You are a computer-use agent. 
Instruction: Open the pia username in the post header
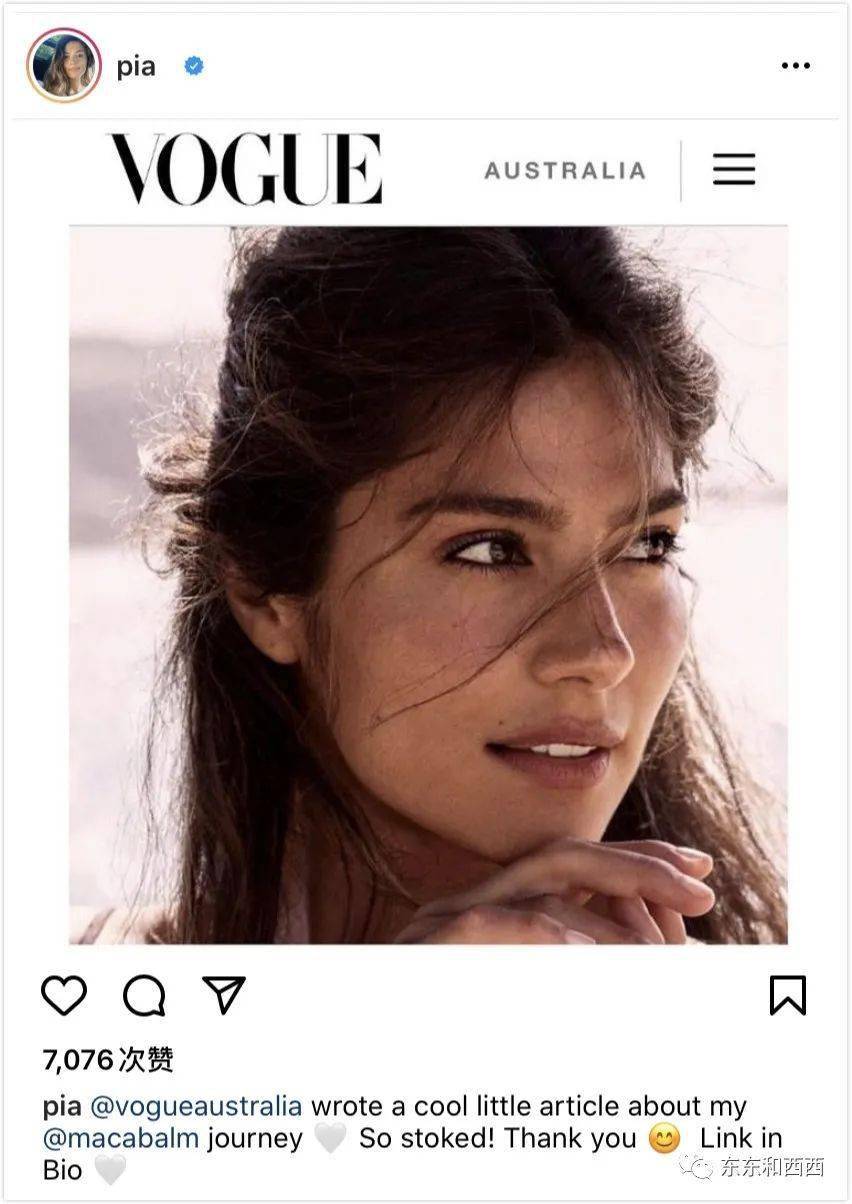point(136,67)
